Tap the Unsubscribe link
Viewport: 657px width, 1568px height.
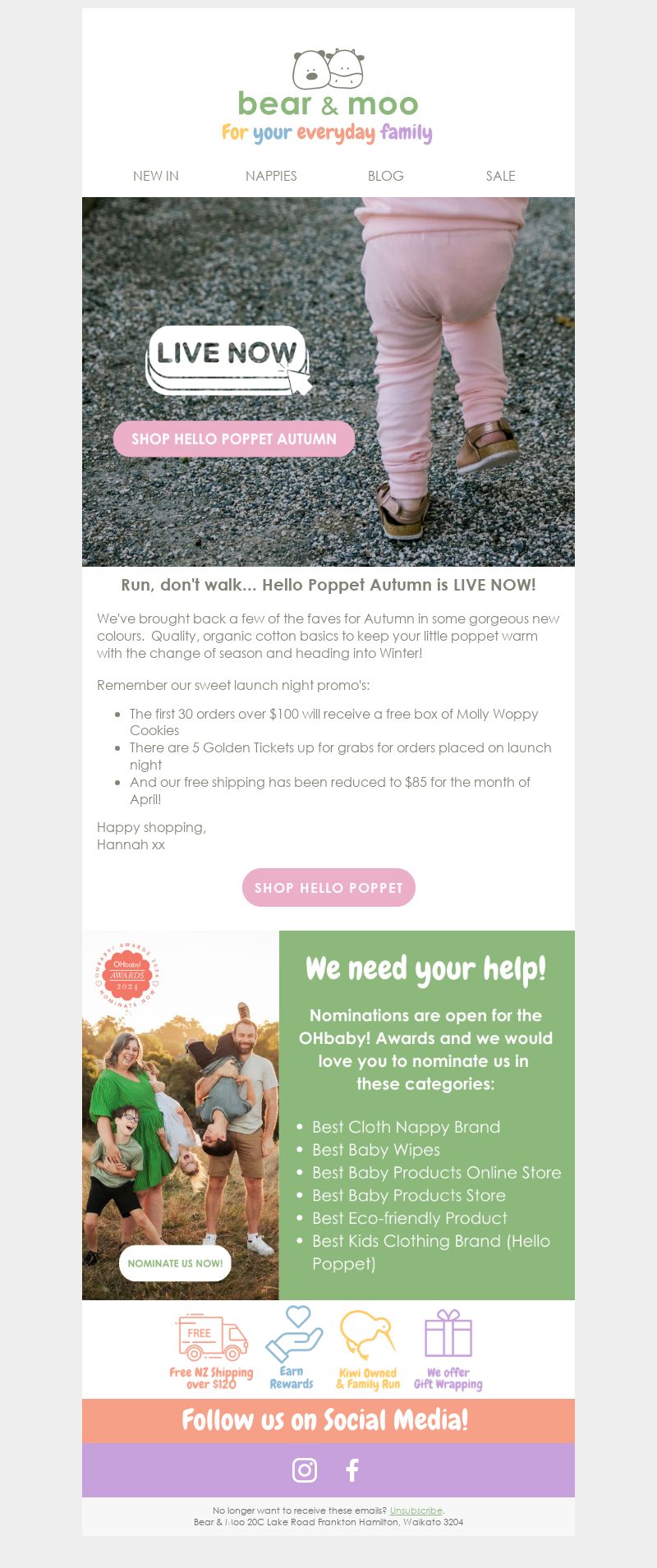(416, 1511)
